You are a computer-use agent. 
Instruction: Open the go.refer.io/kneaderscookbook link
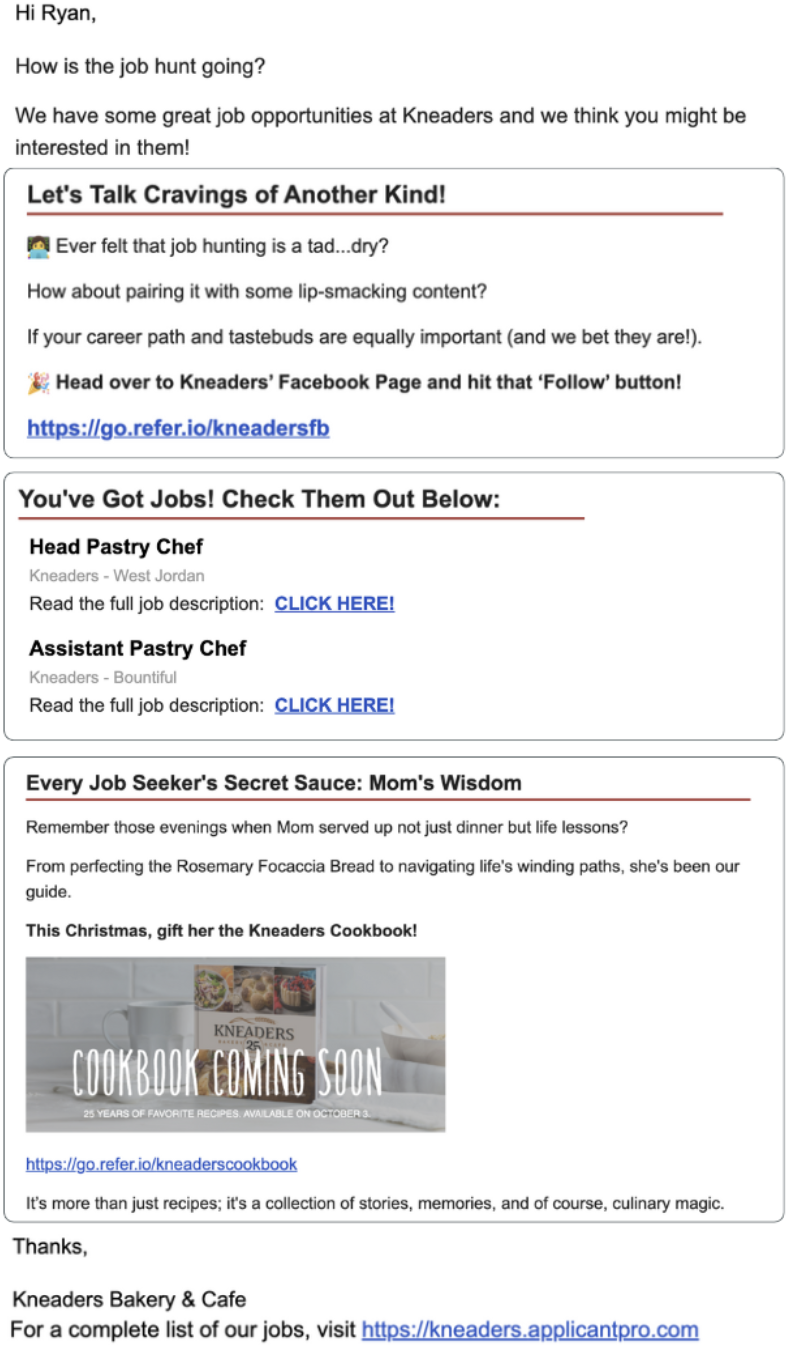click(161, 1164)
